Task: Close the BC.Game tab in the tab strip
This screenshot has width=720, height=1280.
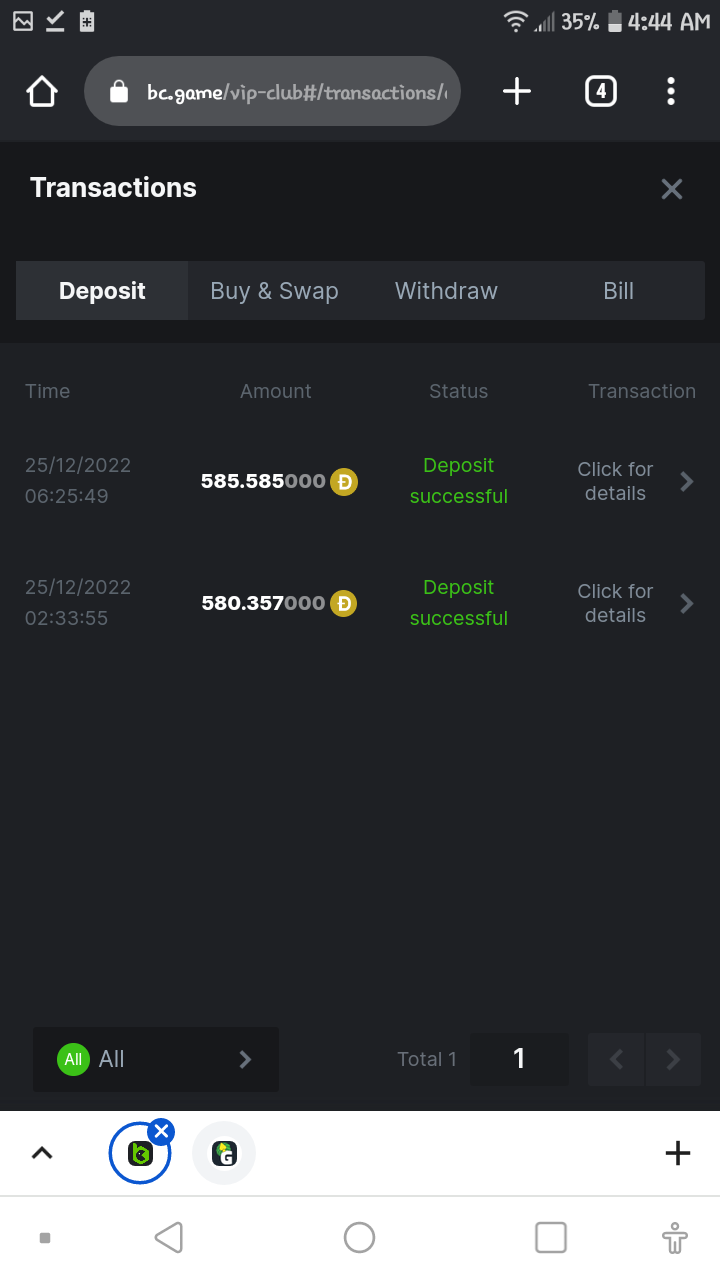Action: click(x=161, y=1131)
